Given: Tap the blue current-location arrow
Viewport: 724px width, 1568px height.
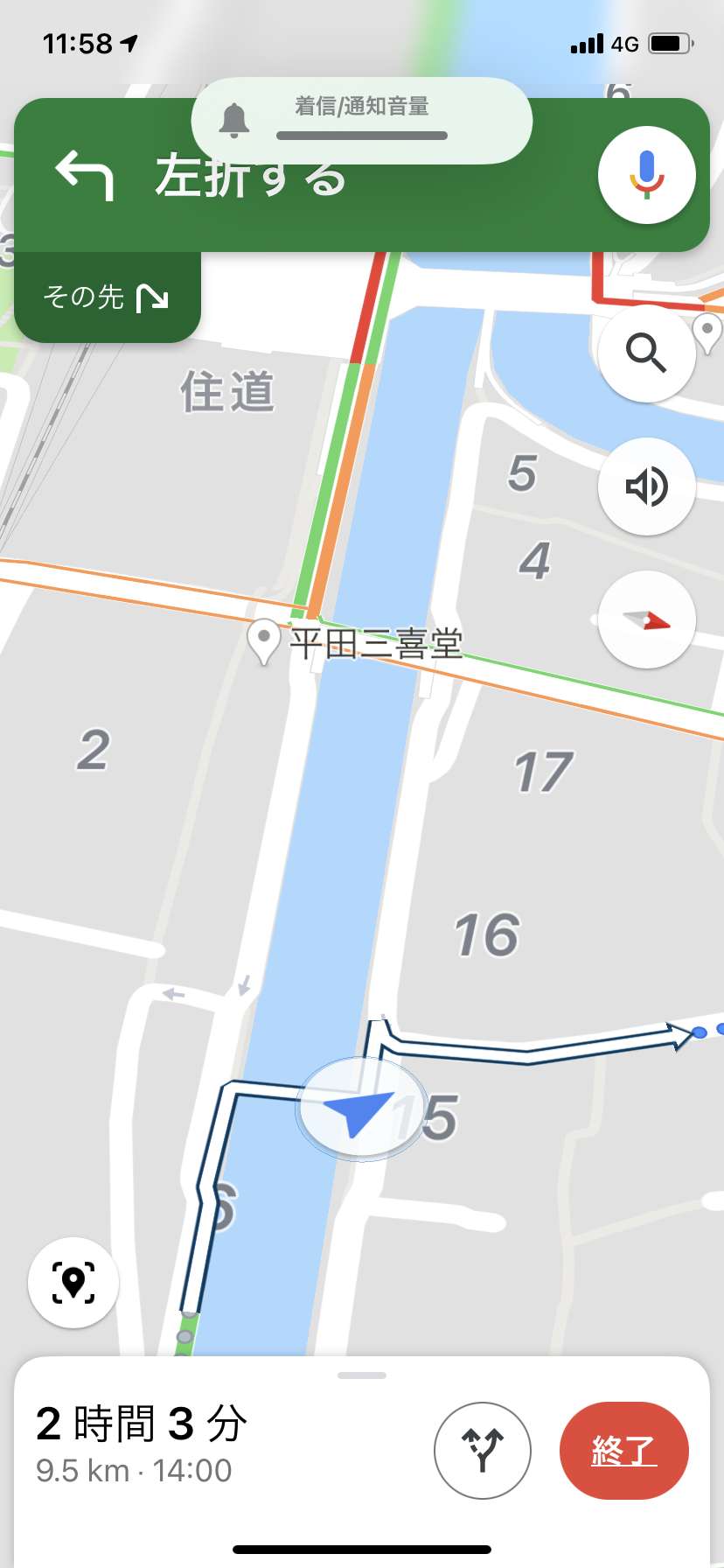Looking at the screenshot, I should pos(360,1109).
